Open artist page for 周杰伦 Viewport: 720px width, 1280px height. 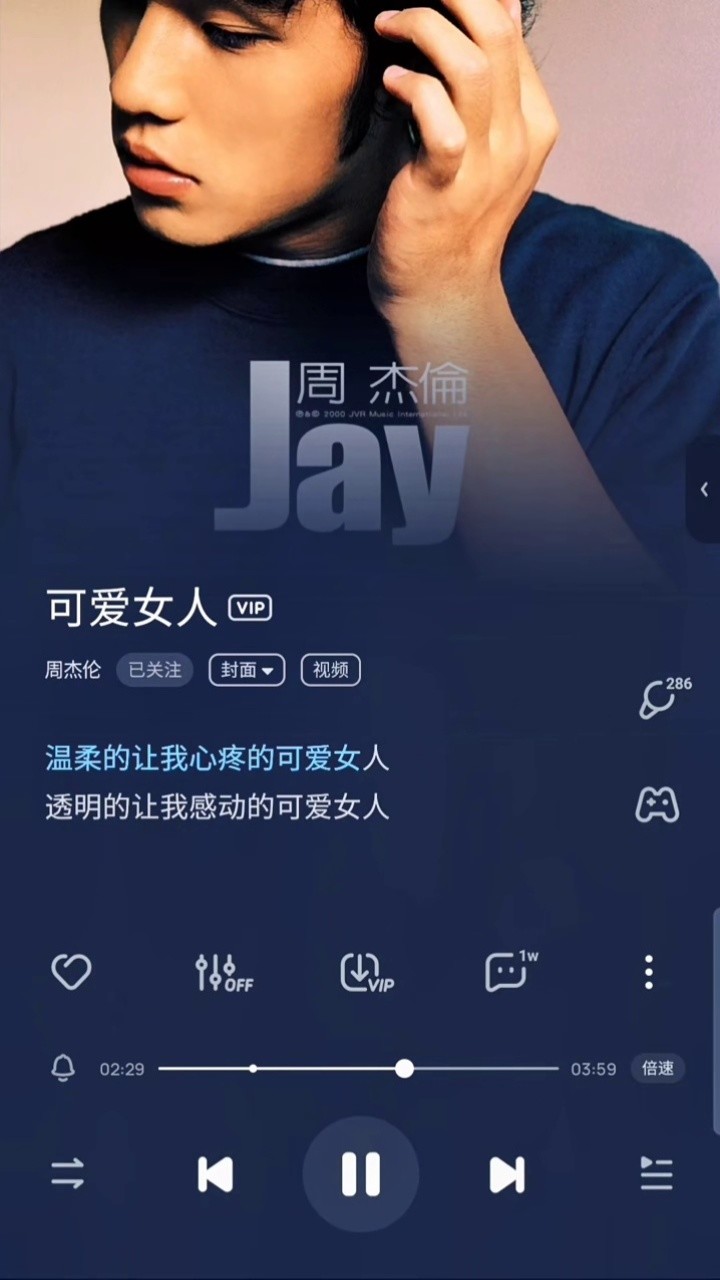point(72,670)
